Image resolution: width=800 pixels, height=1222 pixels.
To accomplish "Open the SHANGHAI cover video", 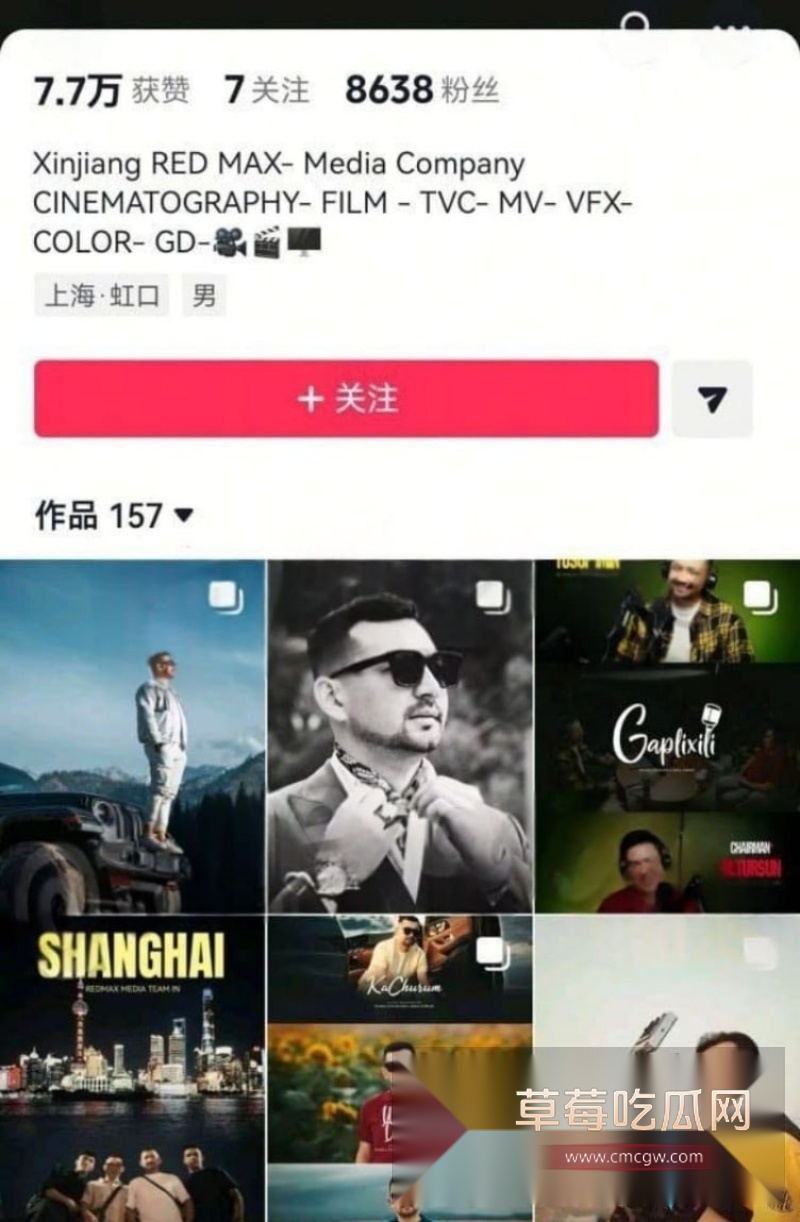I will click(130, 1060).
